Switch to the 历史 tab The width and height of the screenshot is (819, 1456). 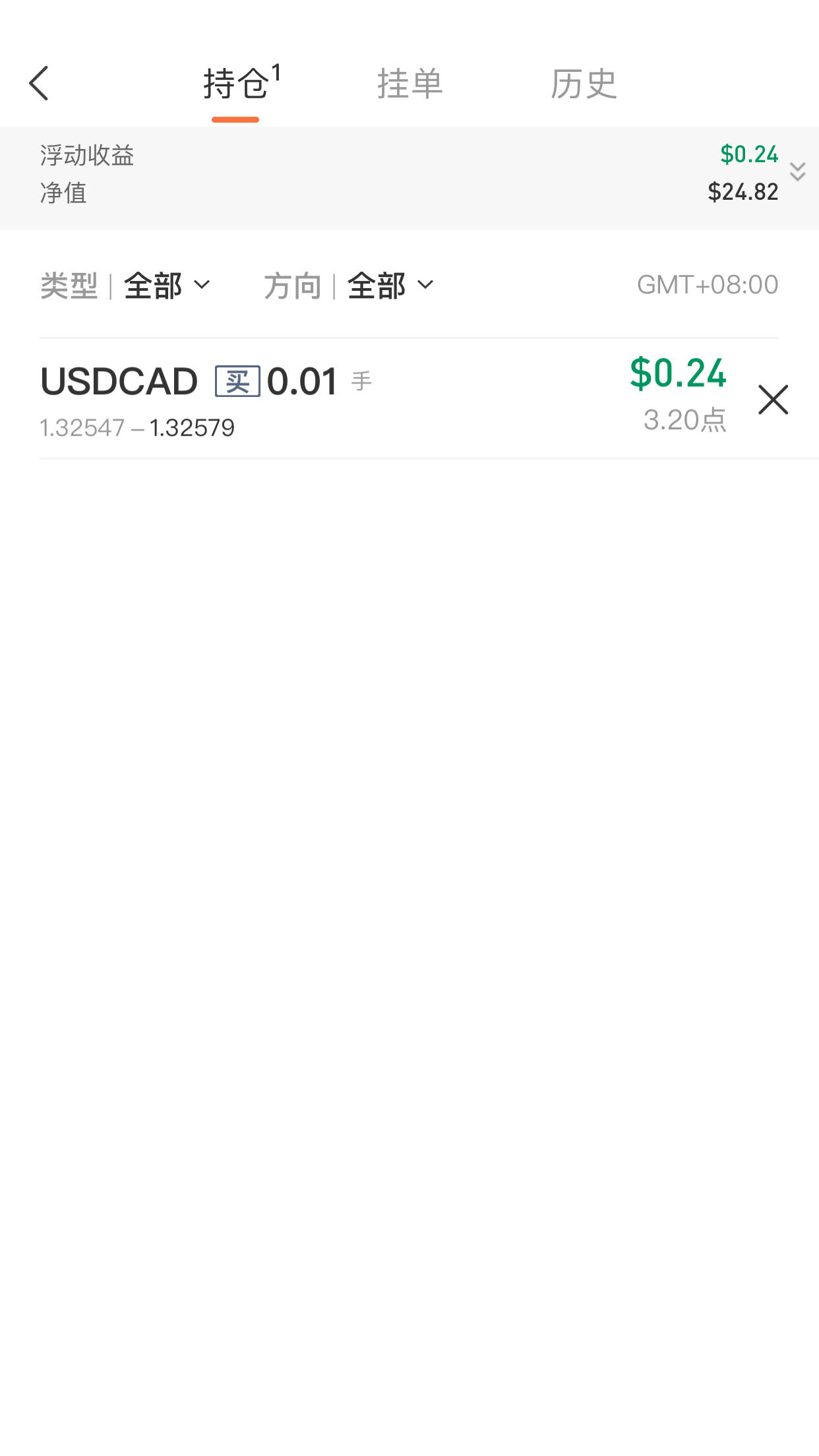[584, 84]
